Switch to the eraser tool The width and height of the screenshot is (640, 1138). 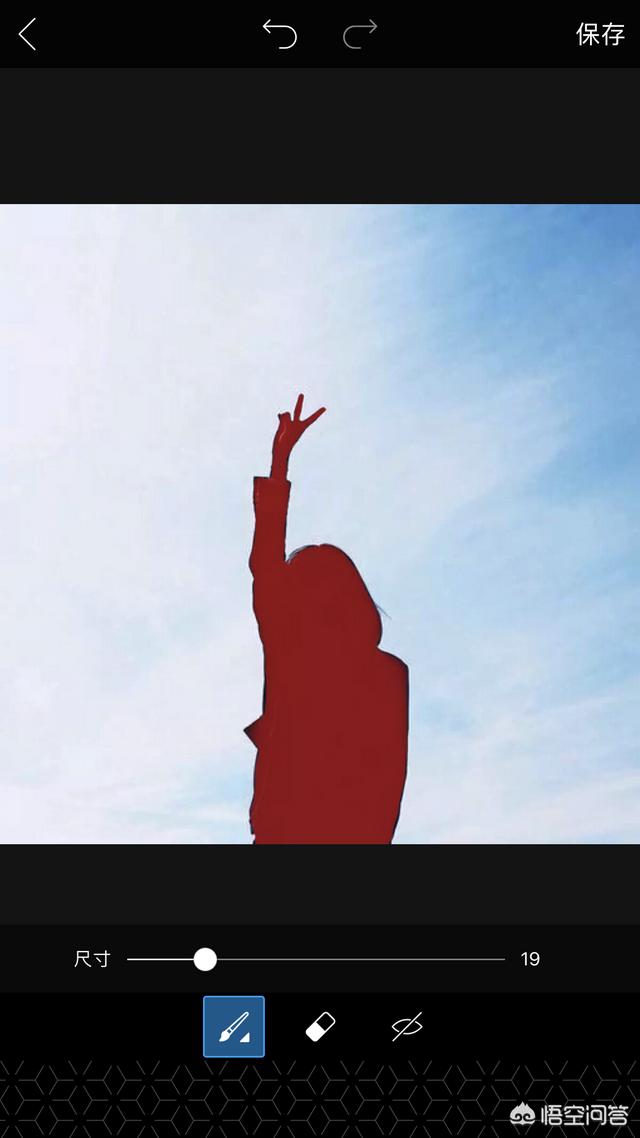320,1026
